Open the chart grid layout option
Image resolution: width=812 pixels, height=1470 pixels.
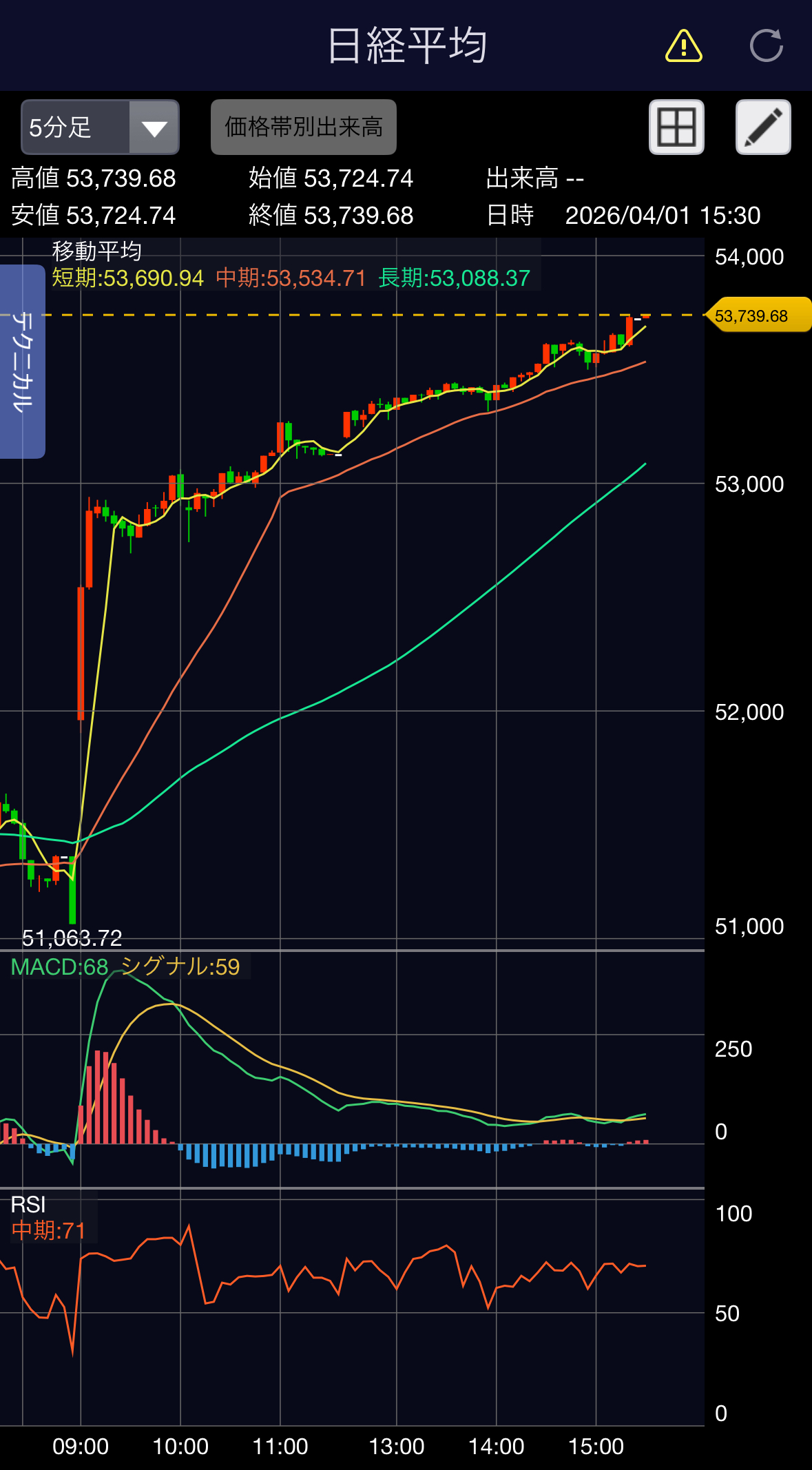coord(676,127)
